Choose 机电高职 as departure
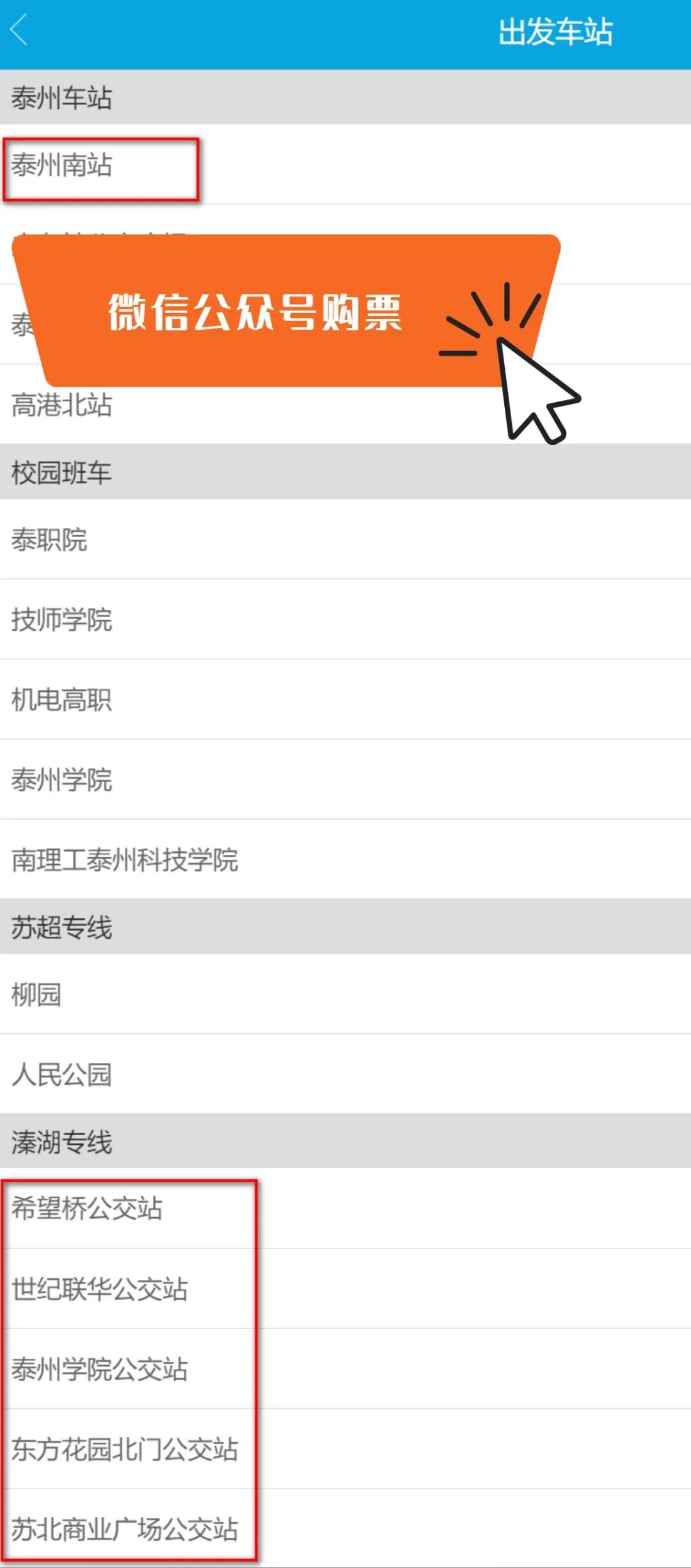Image resolution: width=691 pixels, height=1568 pixels. point(62,700)
